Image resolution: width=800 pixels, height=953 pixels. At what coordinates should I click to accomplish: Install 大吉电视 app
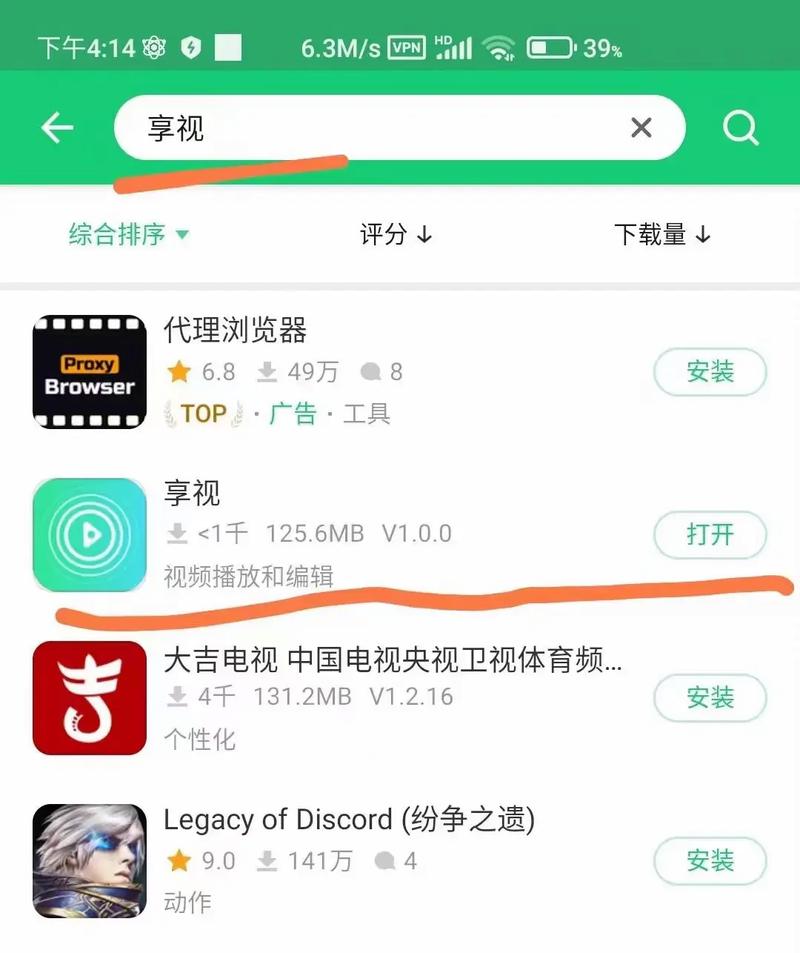(x=710, y=697)
